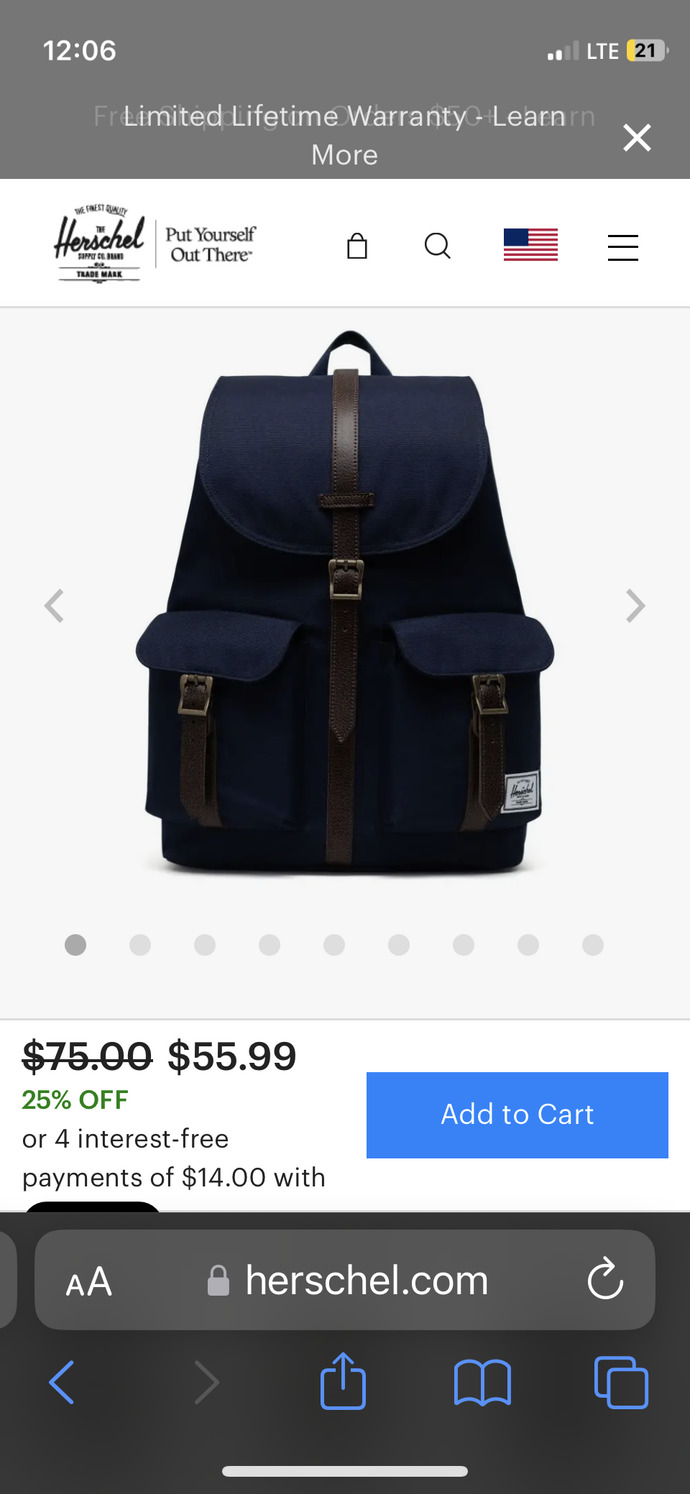Jump to the second image dot

coord(140,945)
